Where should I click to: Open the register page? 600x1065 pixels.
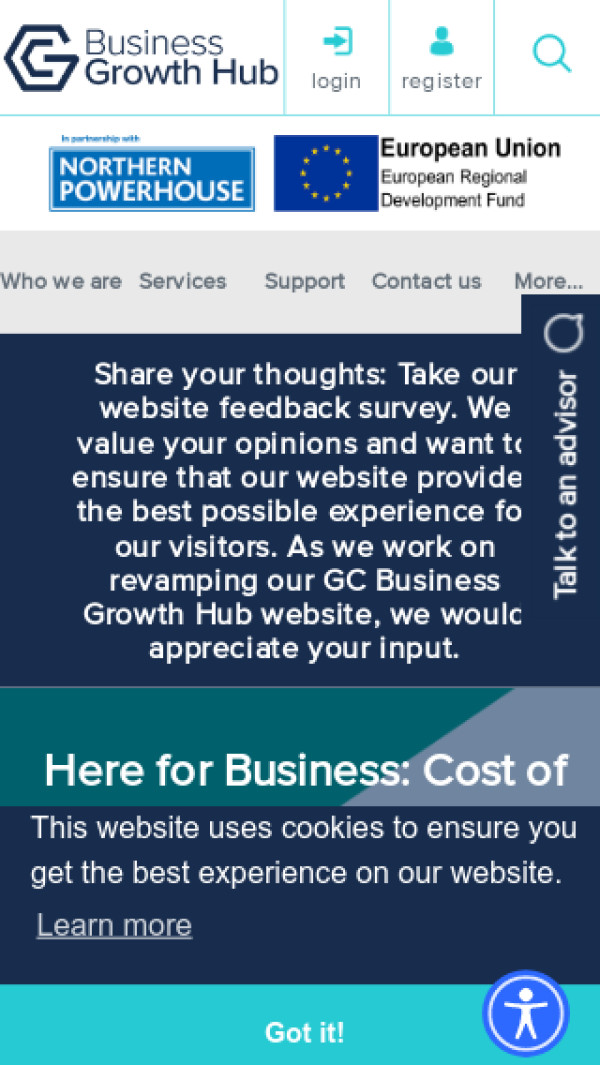441,58
